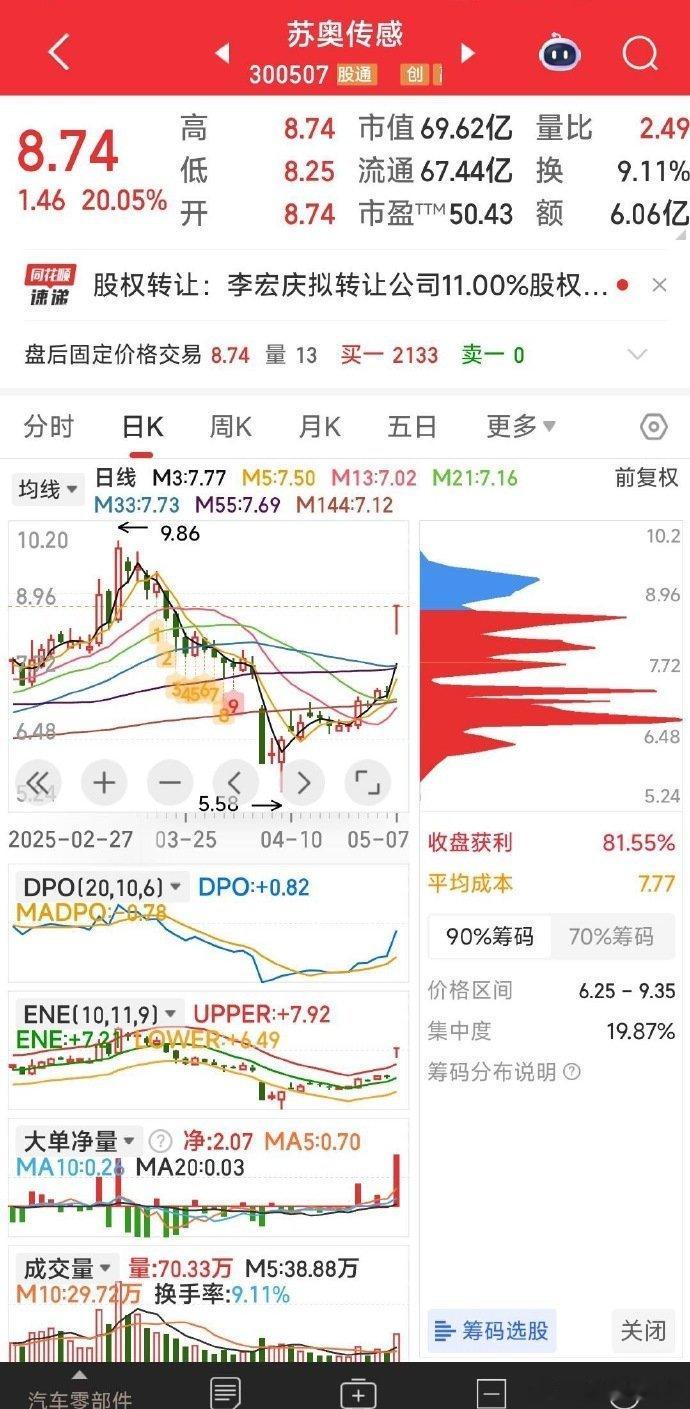Open the robot assistant icon
690x1409 pixels.
coord(561,51)
